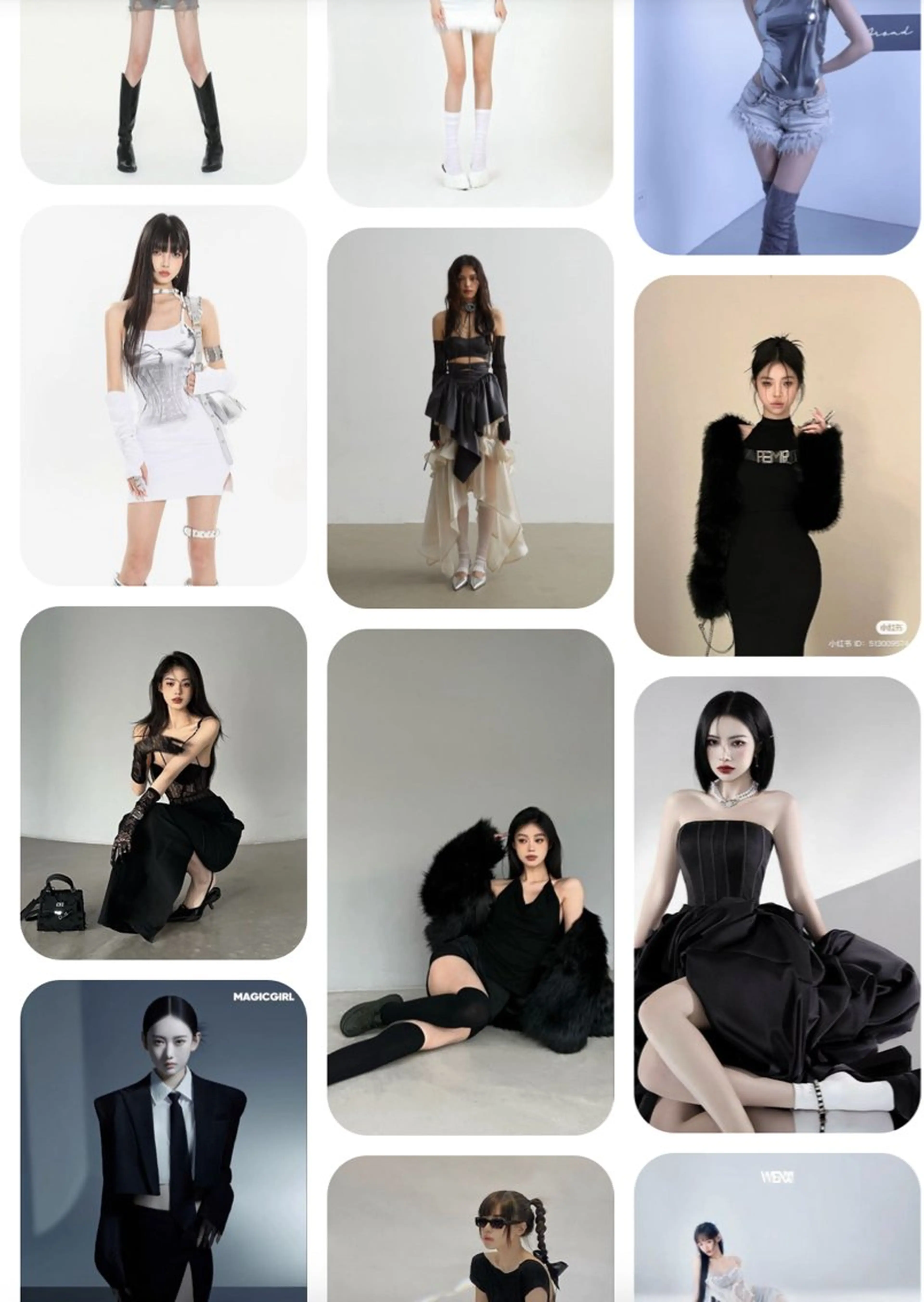Open the pin with sunglasses and braided ponytail
Screen dimensions: 924x1302
[470, 1232]
